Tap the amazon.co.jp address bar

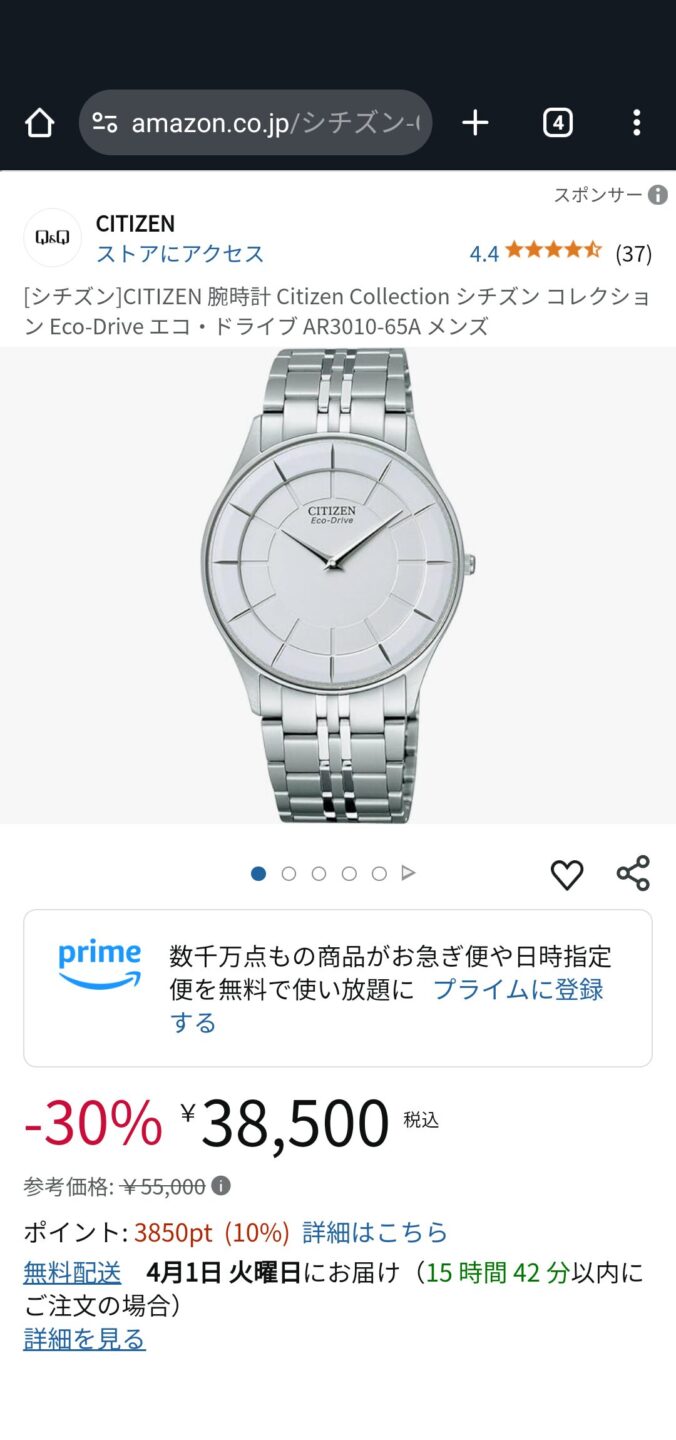click(x=255, y=123)
